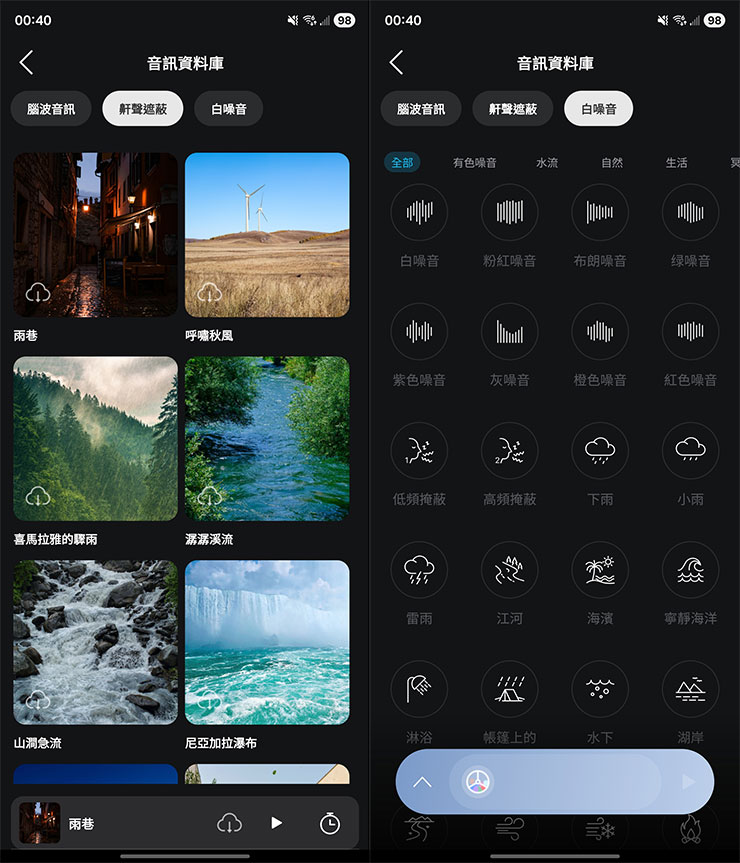Select the 灰噪音 sound

(510, 332)
